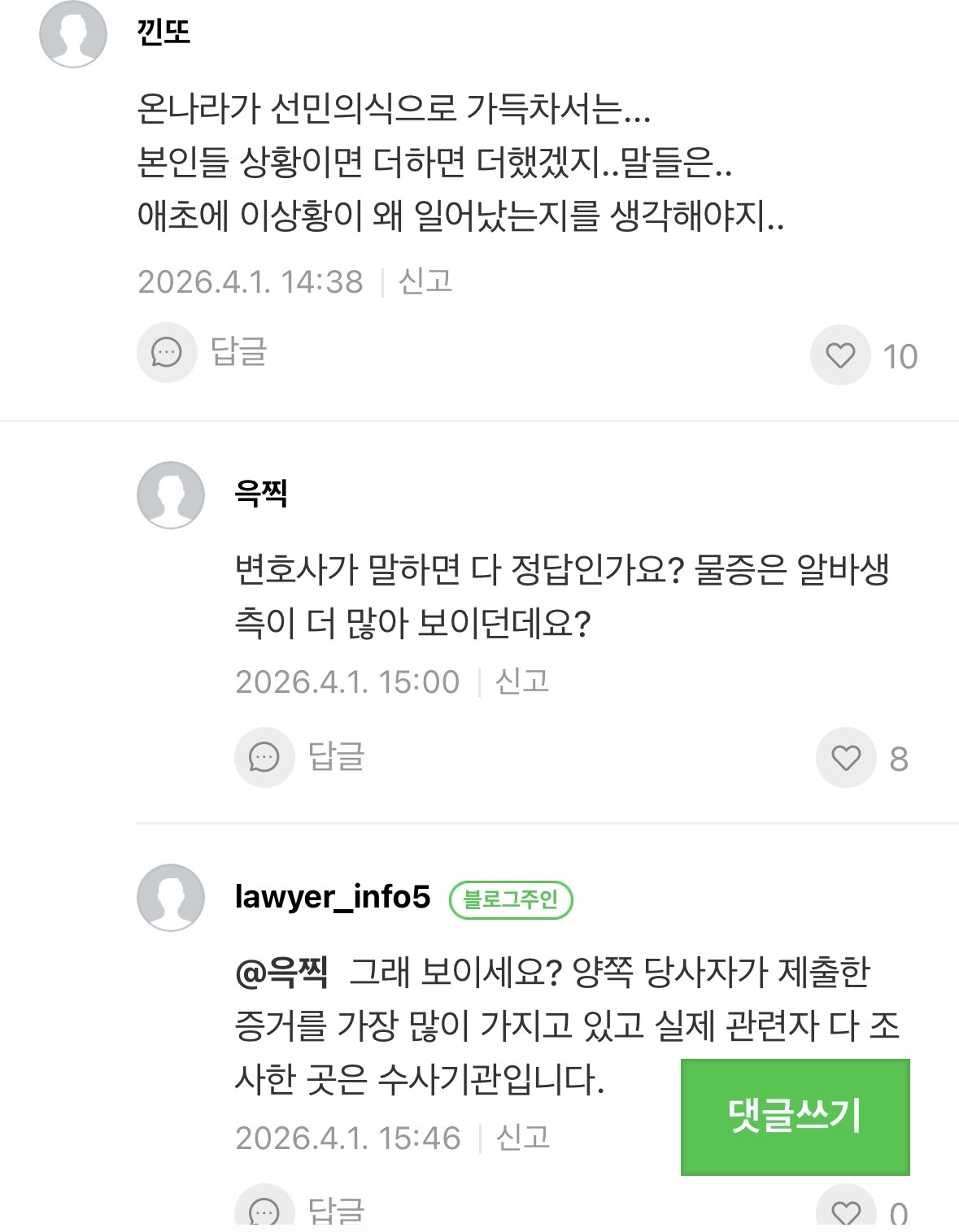This screenshot has width=959, height=1232.
Task: Reply to 낀또's comment
Action: pyautogui.click(x=203, y=353)
